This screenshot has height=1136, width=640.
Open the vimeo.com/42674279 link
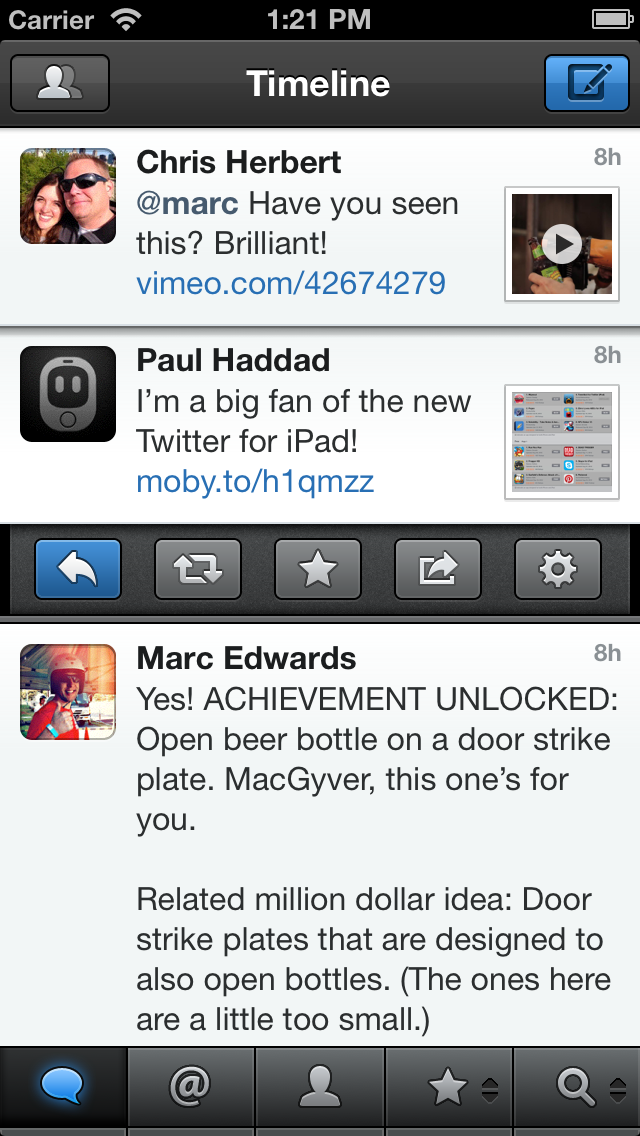pos(290,283)
